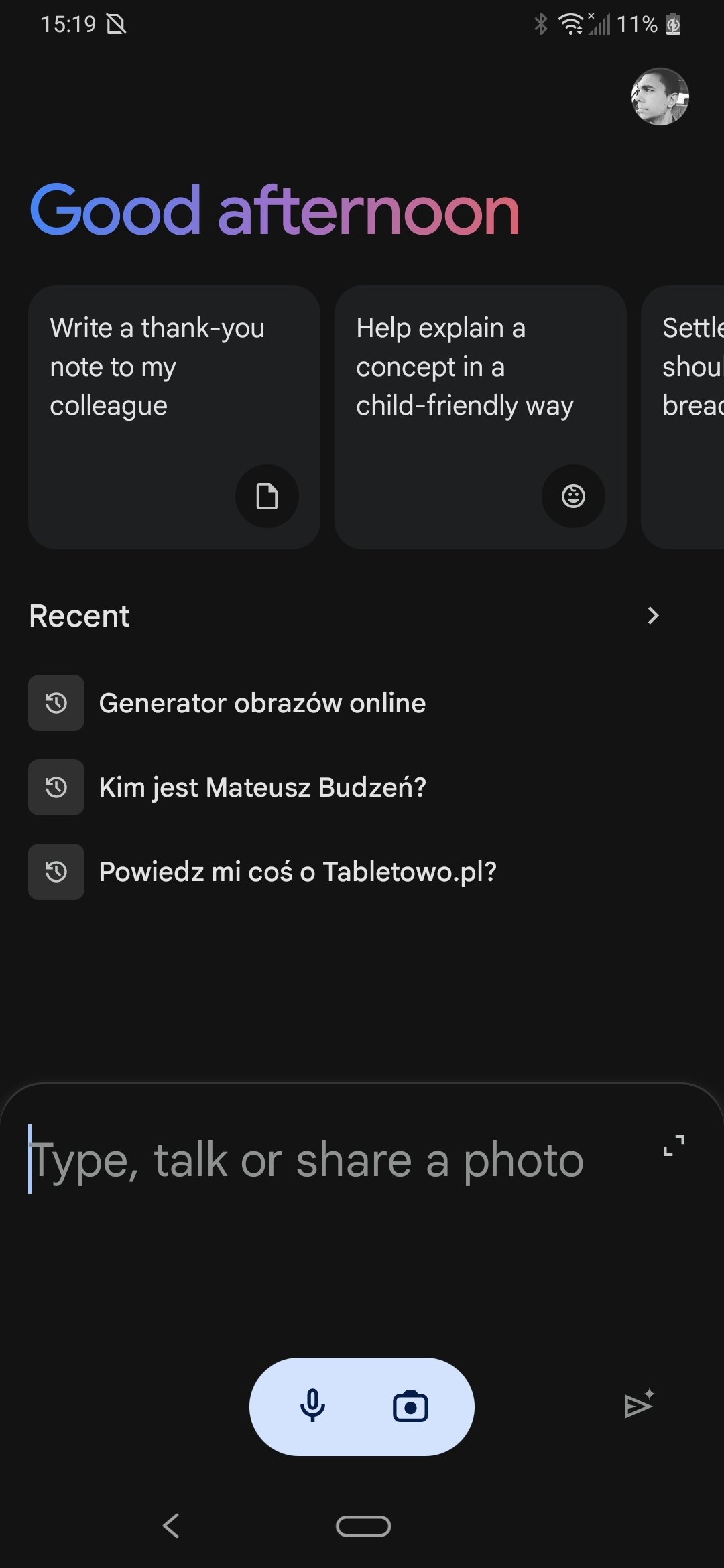Open the camera to share a photo
This screenshot has height=1568, width=724.
point(410,1407)
